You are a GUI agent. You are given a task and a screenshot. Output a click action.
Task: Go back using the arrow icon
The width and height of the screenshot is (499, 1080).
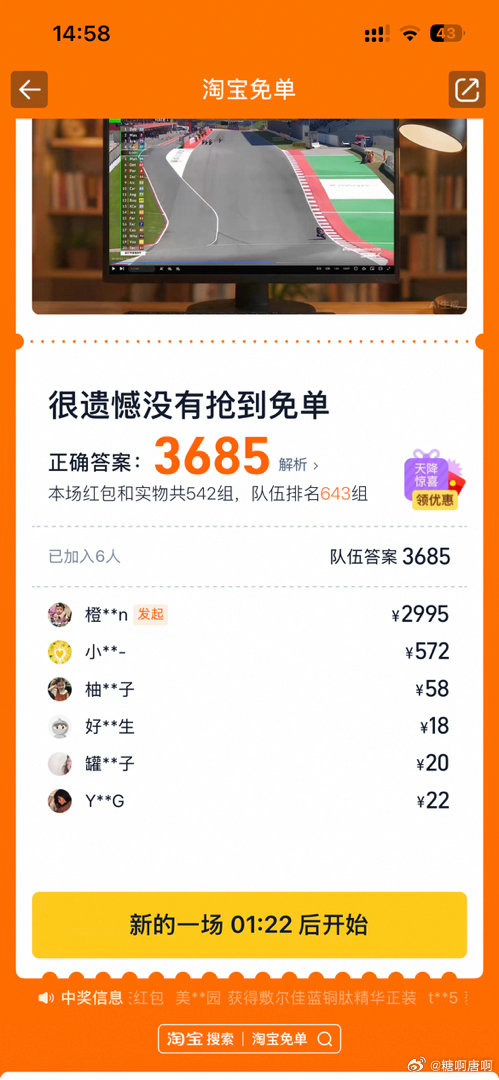29,90
